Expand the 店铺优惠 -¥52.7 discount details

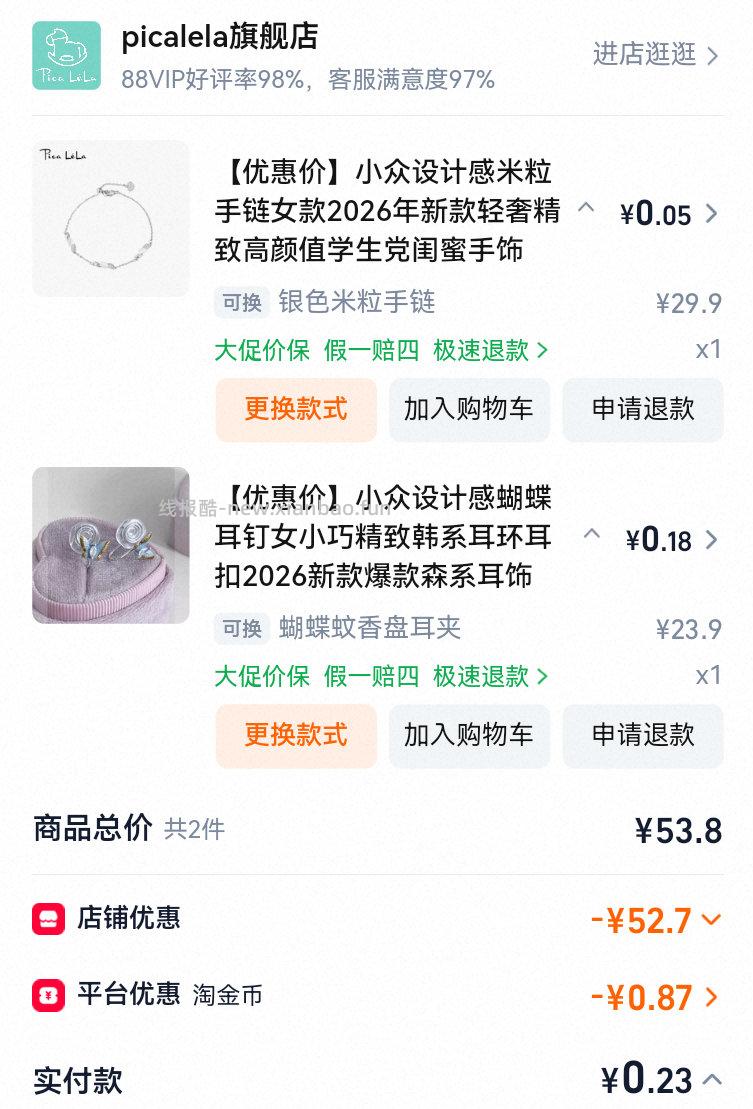coord(710,919)
